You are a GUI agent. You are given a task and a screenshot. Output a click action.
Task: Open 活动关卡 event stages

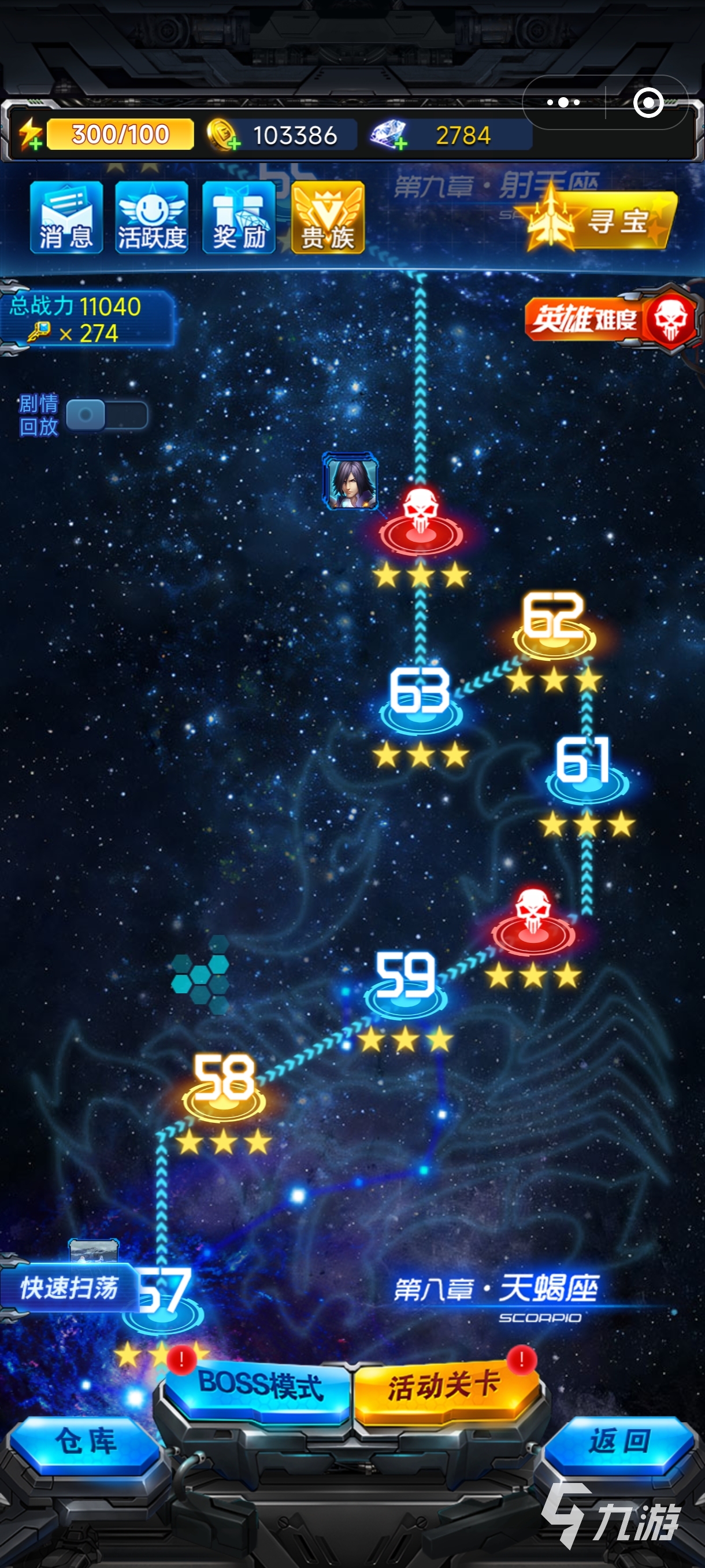pyautogui.click(x=444, y=1386)
